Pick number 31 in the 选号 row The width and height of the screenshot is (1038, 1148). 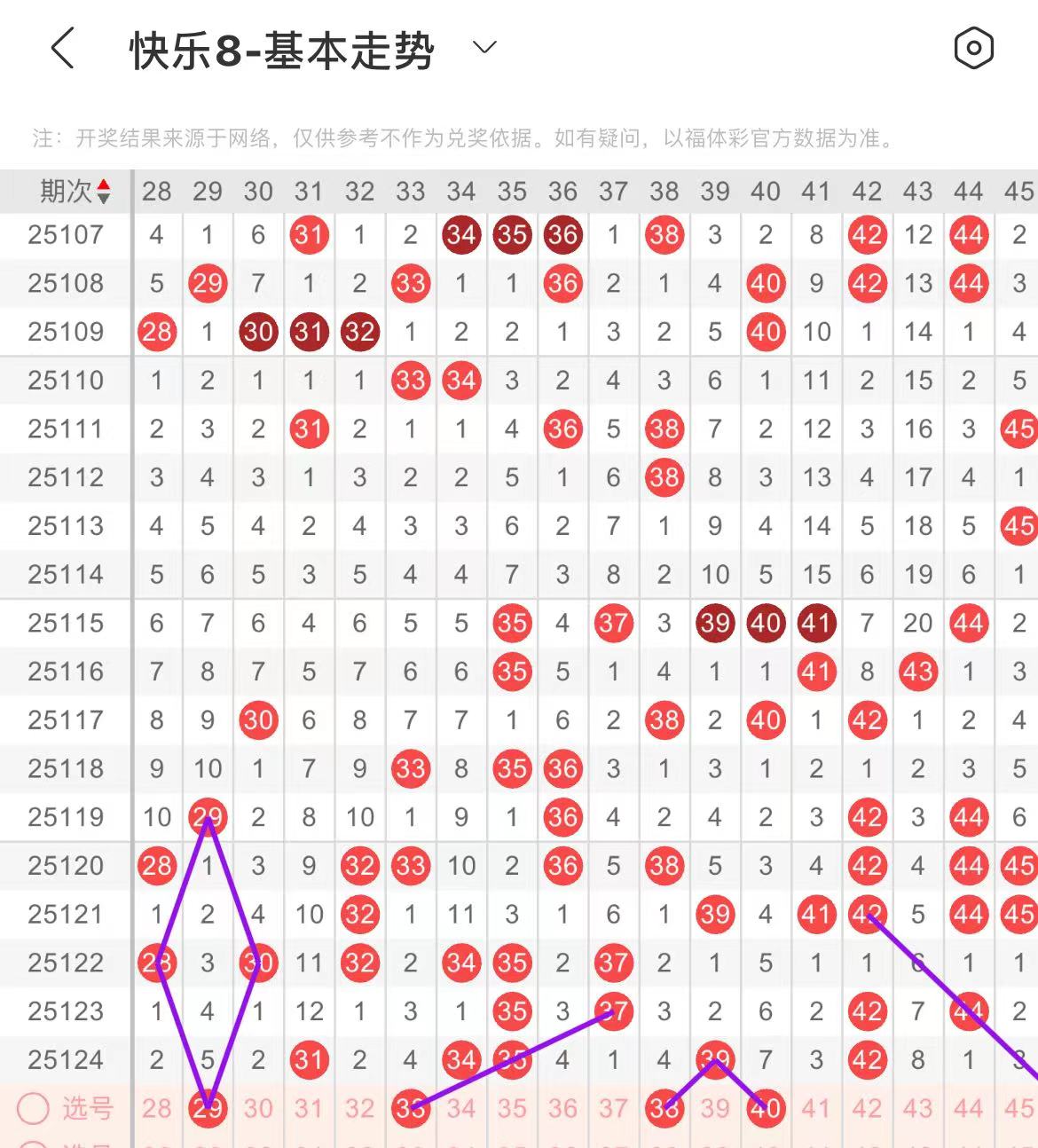[309, 1108]
